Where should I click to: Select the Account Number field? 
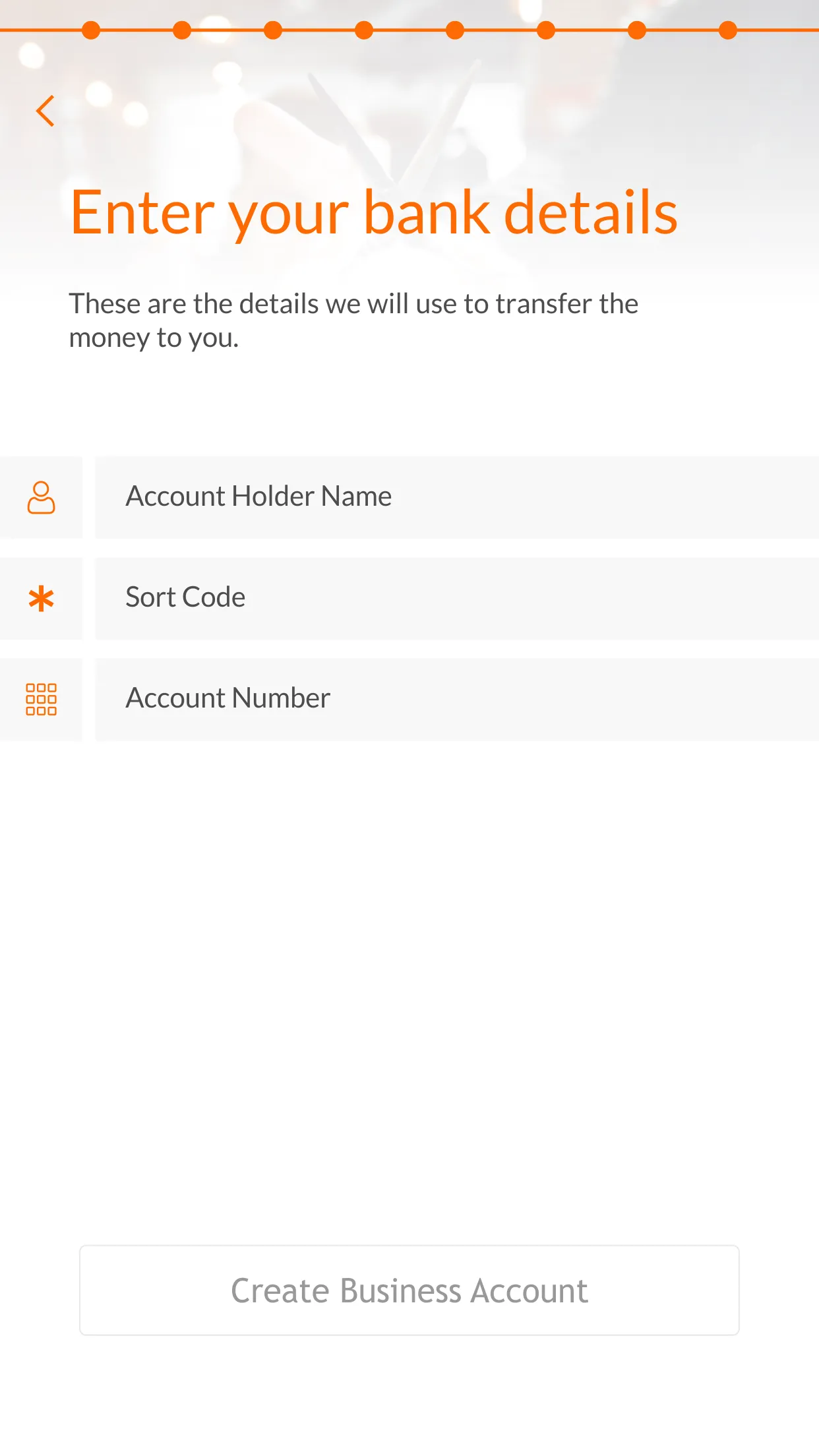[x=457, y=699]
